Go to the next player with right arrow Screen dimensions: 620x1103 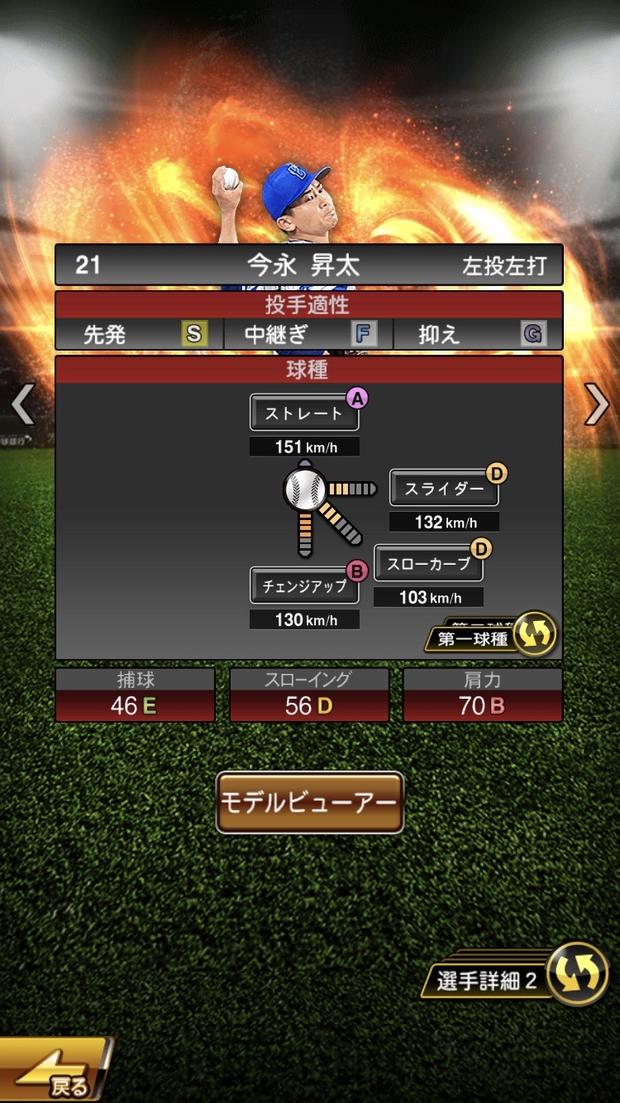point(597,404)
